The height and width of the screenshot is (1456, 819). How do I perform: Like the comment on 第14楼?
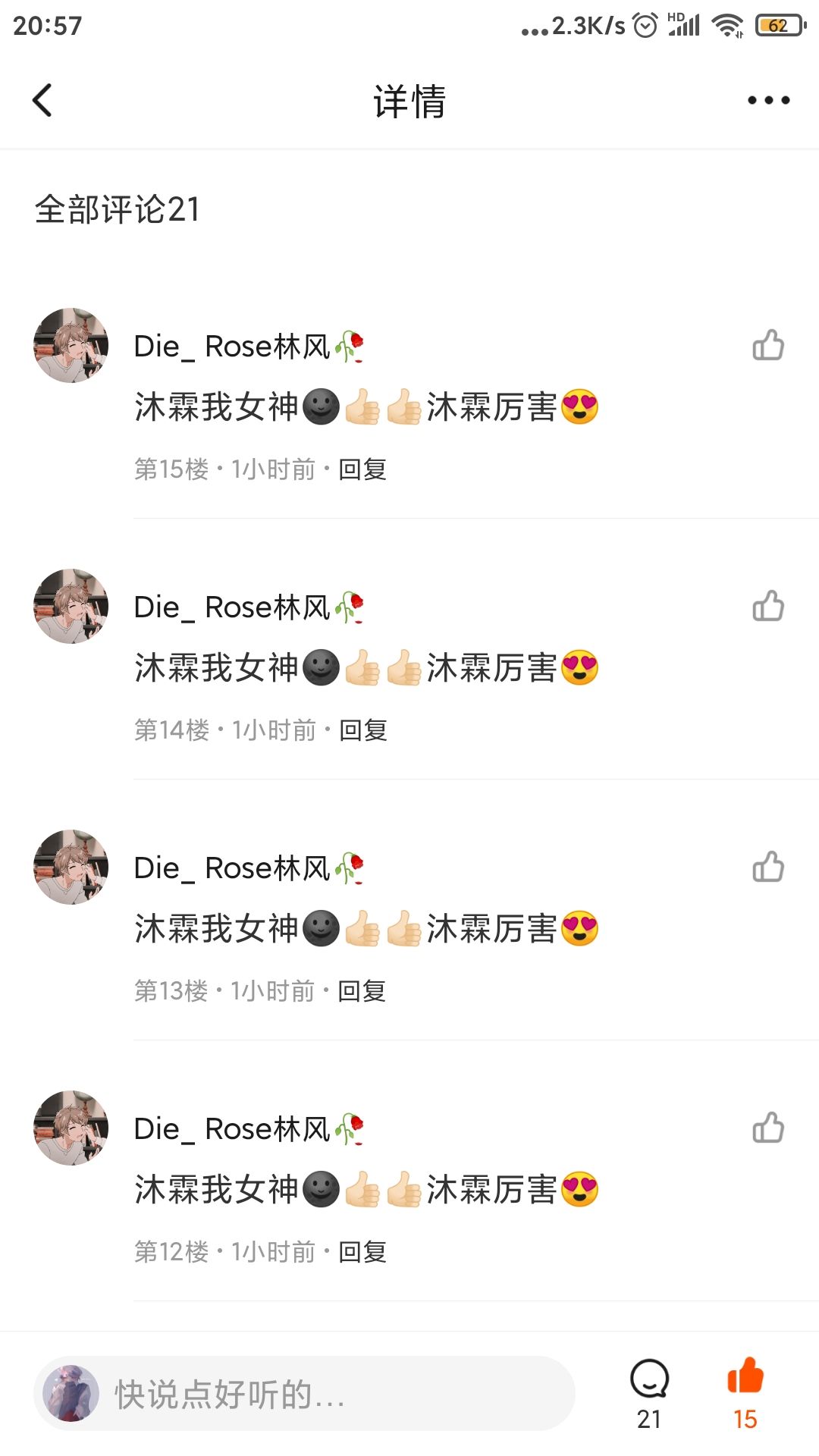tap(768, 607)
